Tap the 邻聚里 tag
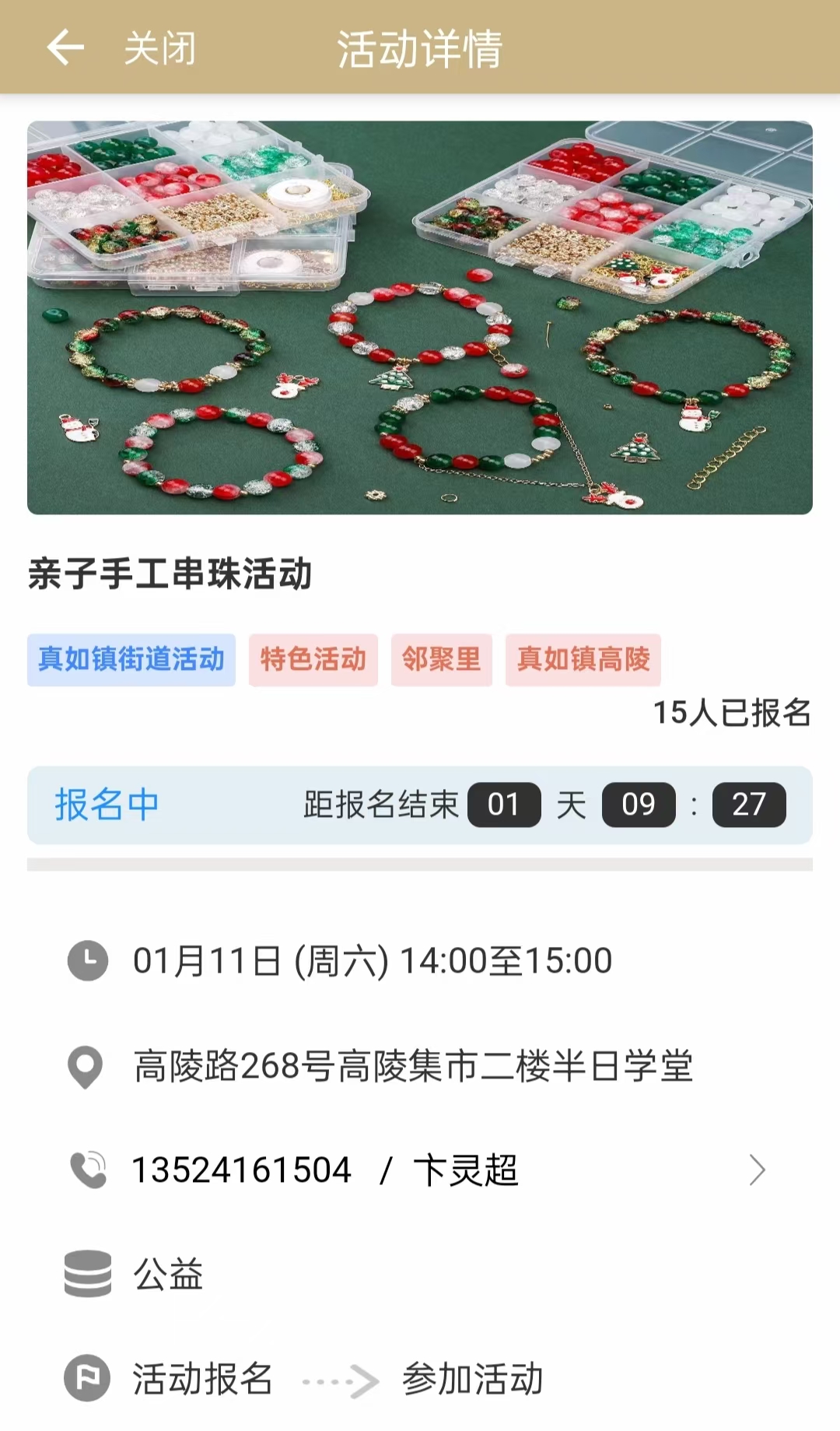 click(441, 660)
